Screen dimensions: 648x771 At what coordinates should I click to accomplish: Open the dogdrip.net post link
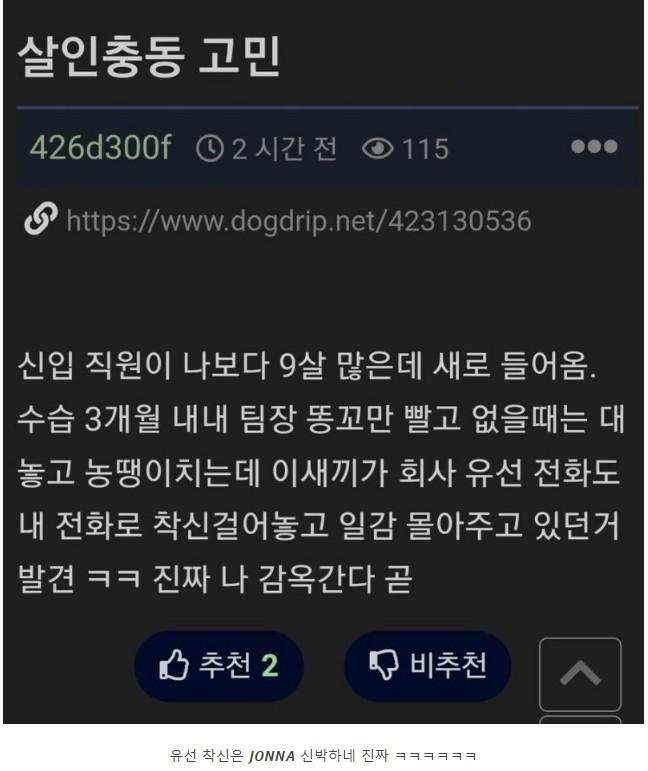298,221
